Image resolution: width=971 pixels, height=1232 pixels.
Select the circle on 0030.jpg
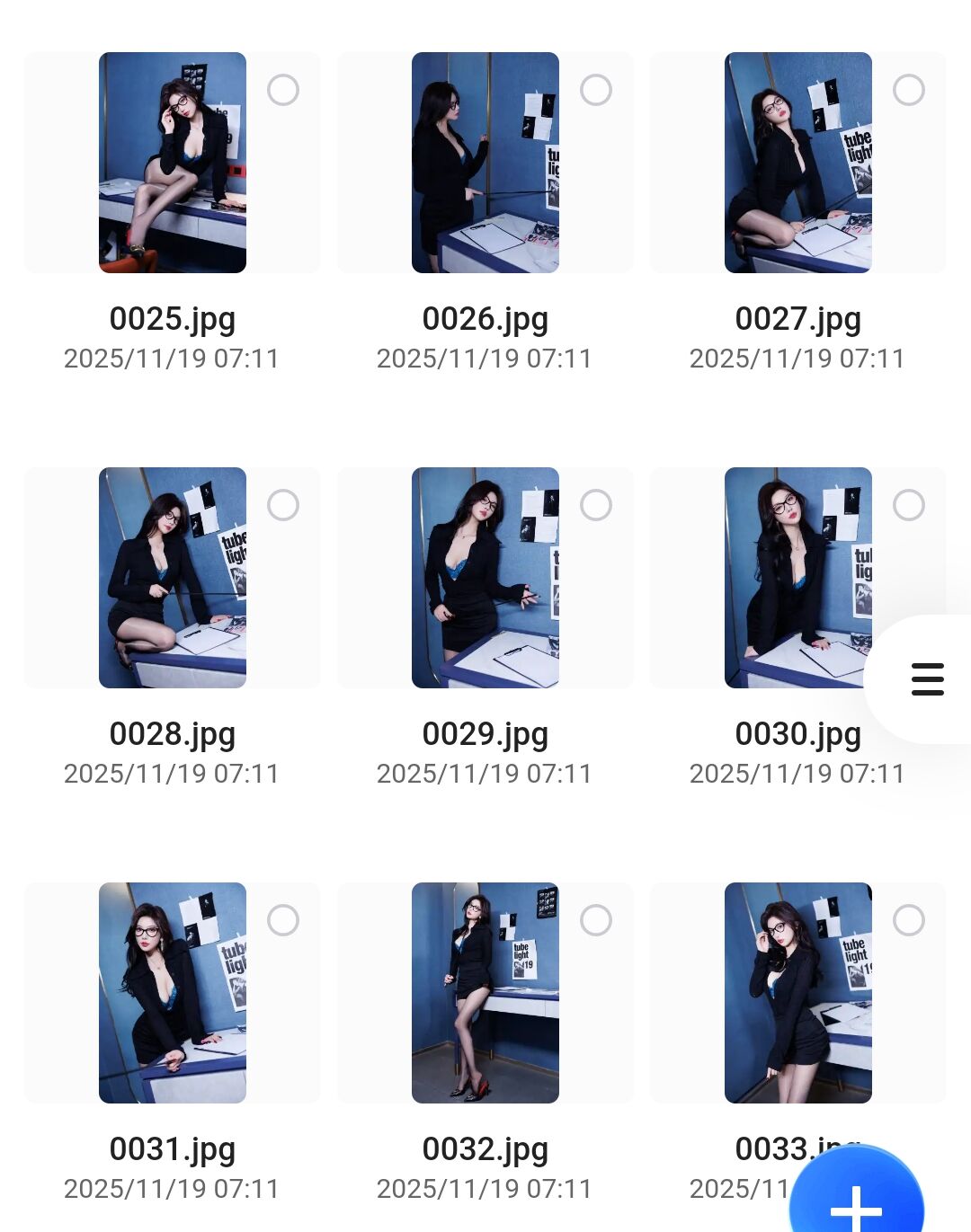[909, 505]
